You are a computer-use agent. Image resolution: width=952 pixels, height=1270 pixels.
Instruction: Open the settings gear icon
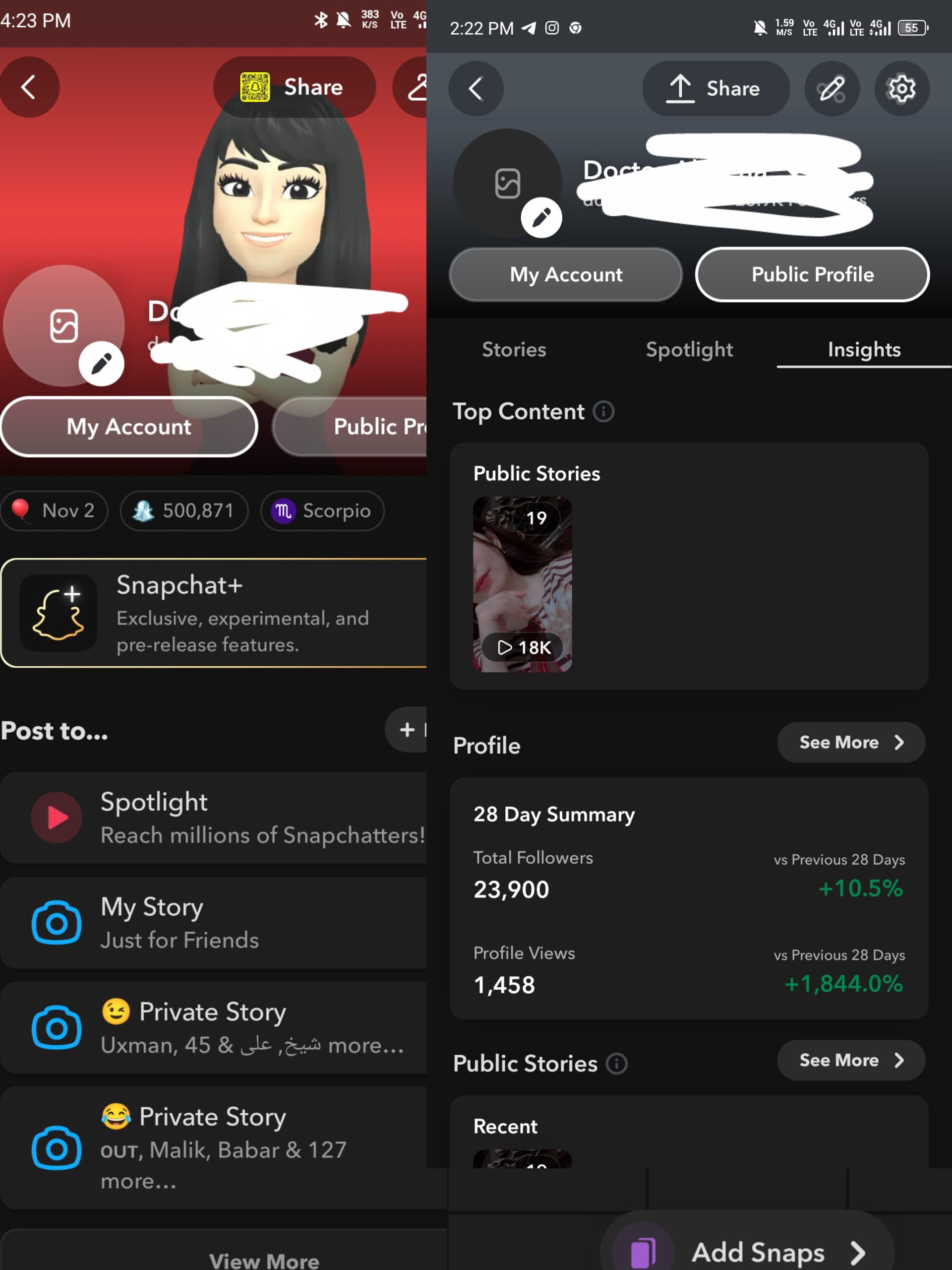click(x=901, y=88)
